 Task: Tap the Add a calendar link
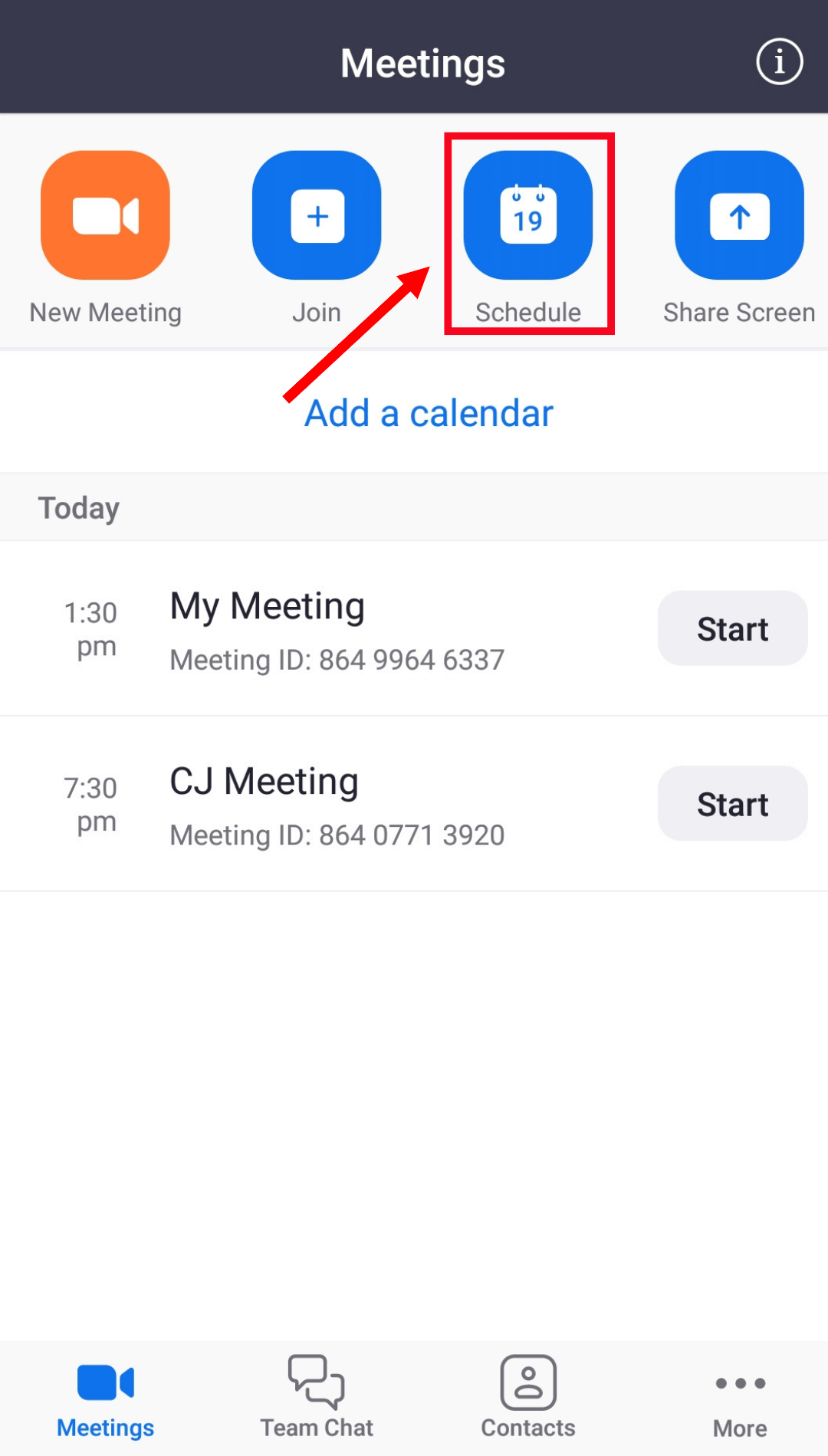tap(429, 413)
